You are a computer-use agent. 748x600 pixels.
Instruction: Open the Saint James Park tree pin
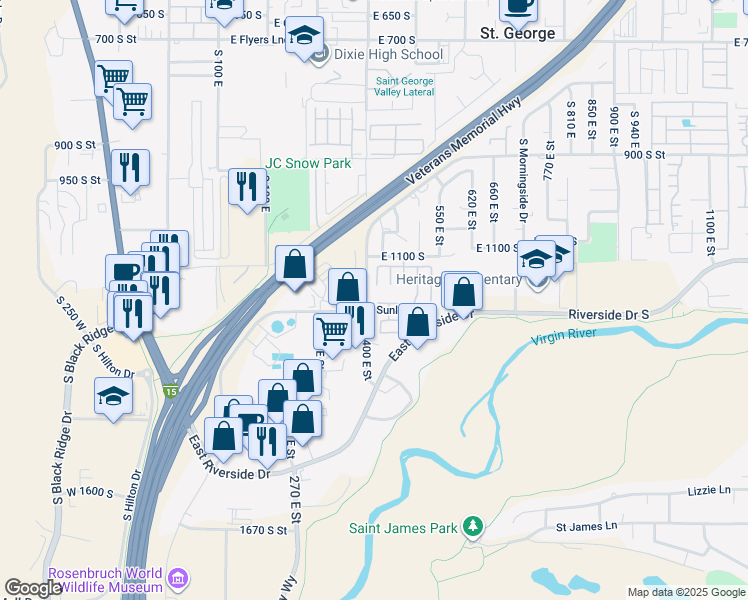(x=473, y=527)
